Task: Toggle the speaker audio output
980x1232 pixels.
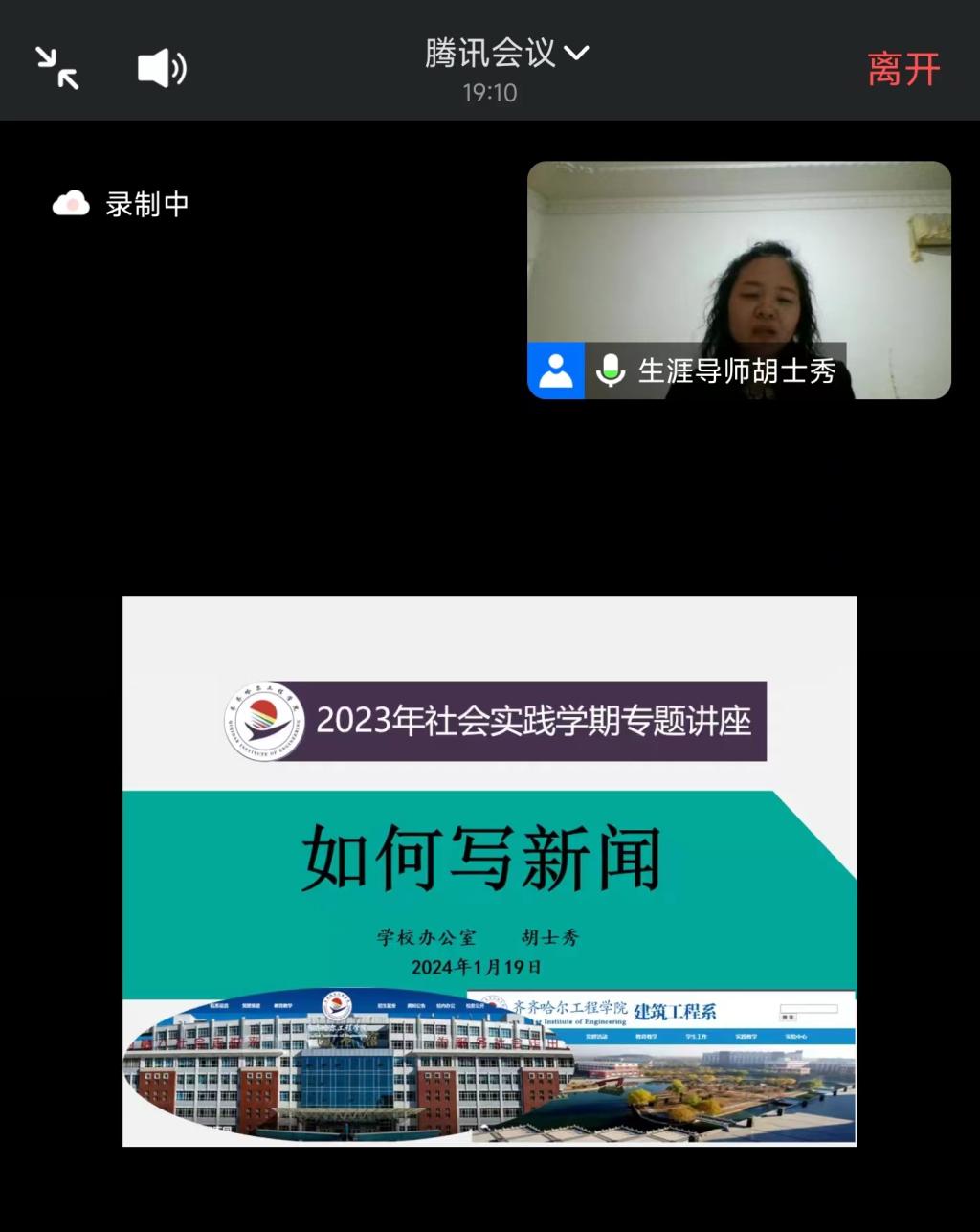Action: point(162,68)
